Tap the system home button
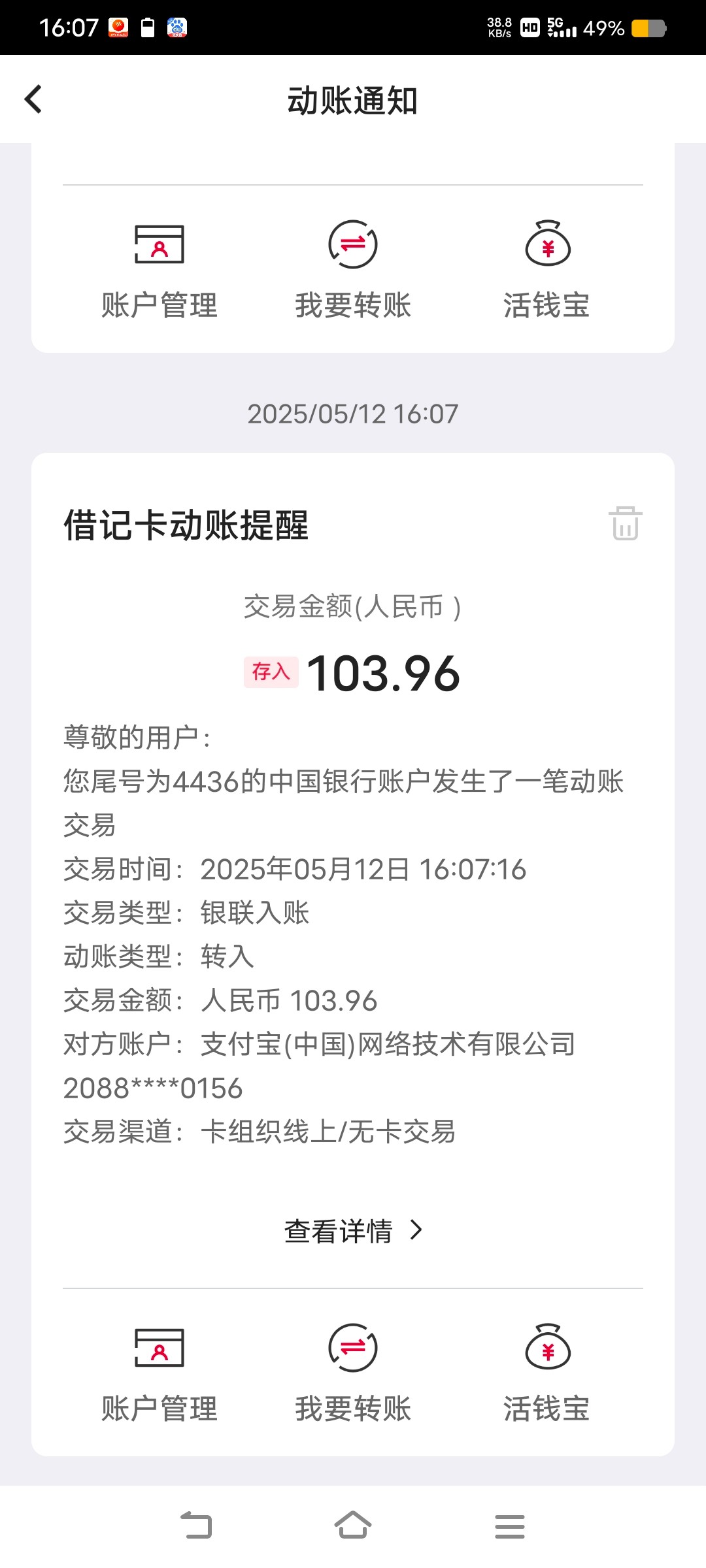Screen dimensions: 706x1568 (353, 1526)
